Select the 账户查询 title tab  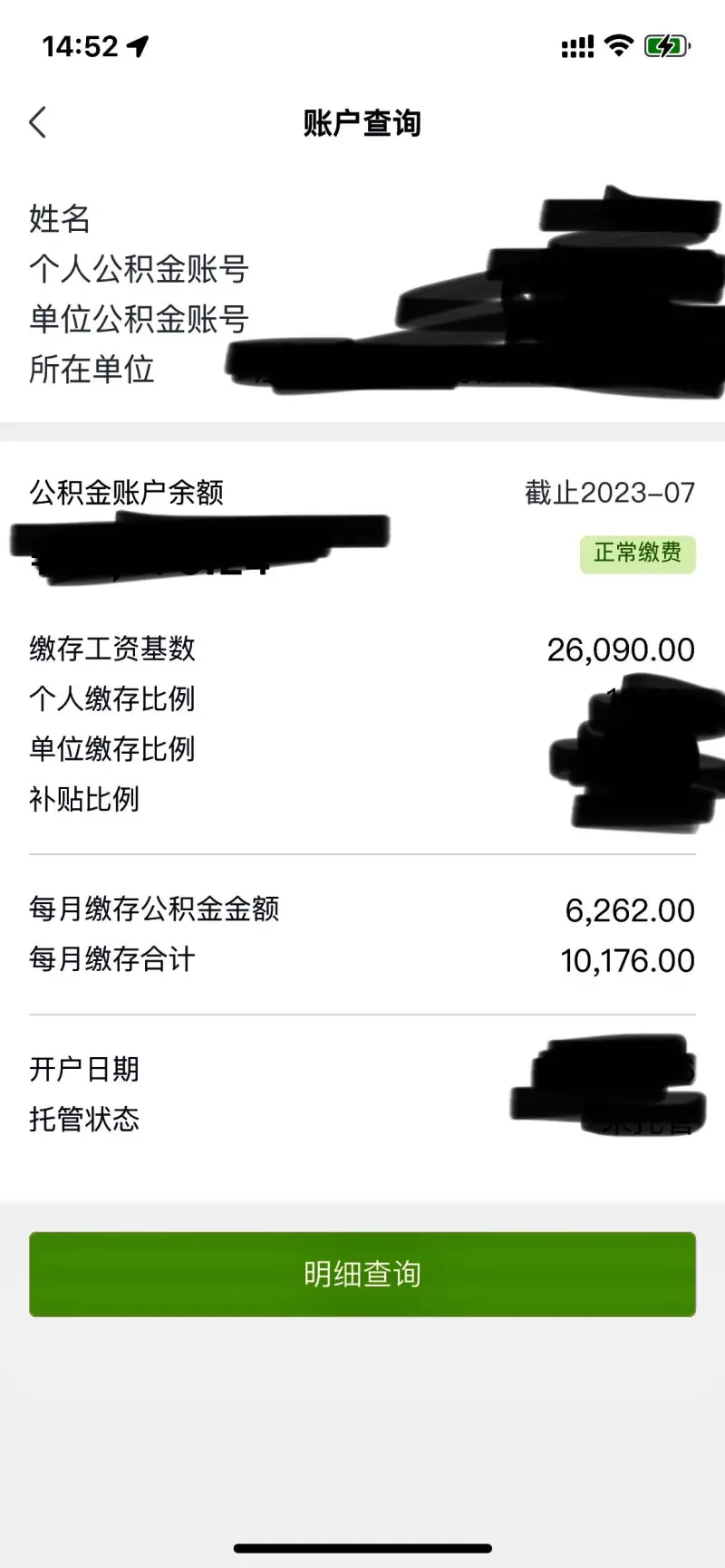[x=362, y=123]
